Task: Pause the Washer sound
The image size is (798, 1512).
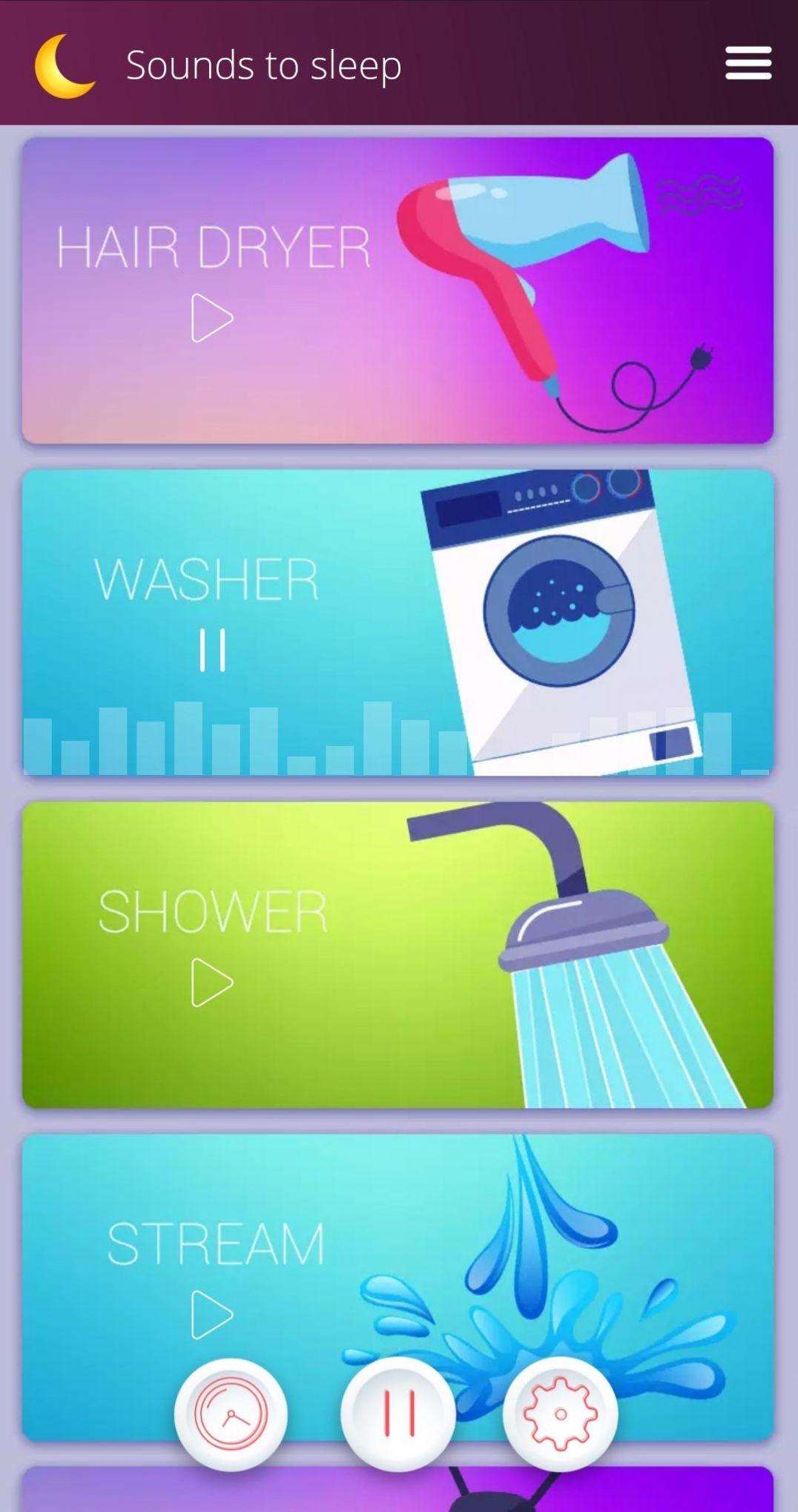Action: (212, 650)
